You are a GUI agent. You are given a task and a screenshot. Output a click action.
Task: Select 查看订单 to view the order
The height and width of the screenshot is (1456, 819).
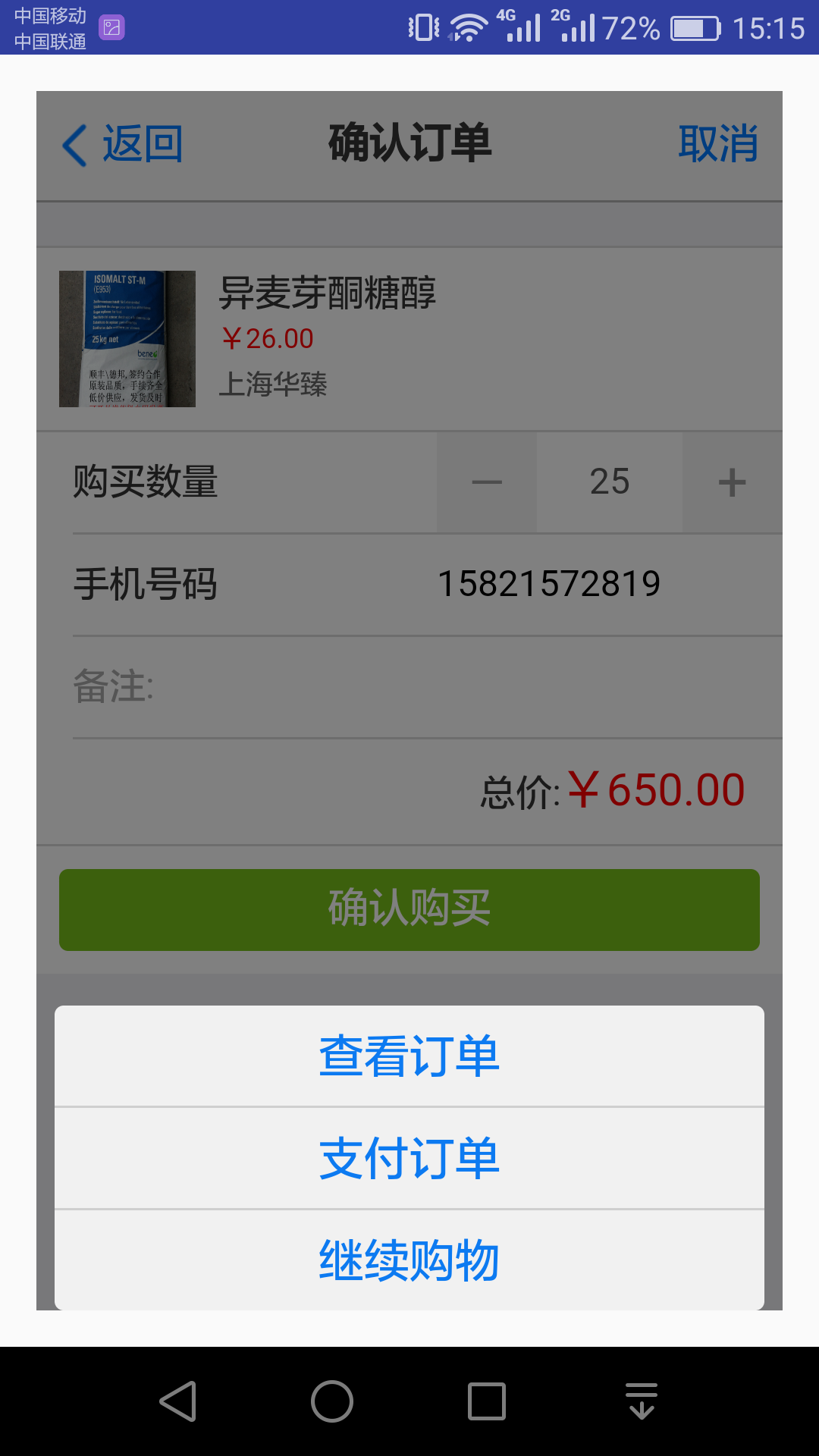point(409,1056)
